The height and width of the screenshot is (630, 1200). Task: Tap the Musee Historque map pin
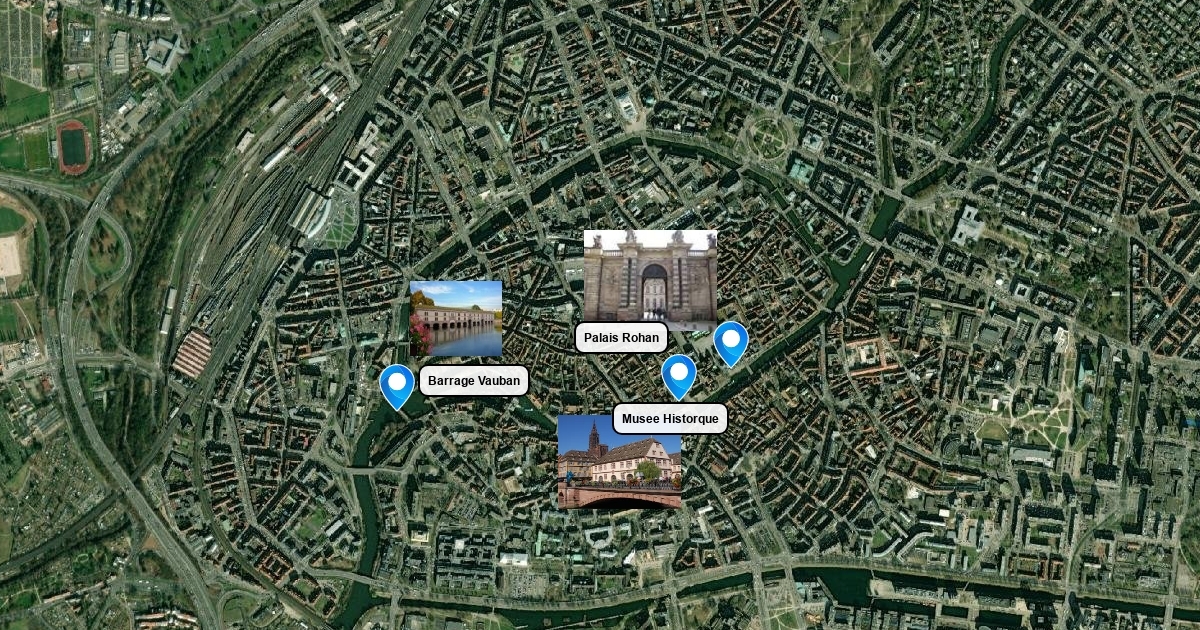point(679,376)
